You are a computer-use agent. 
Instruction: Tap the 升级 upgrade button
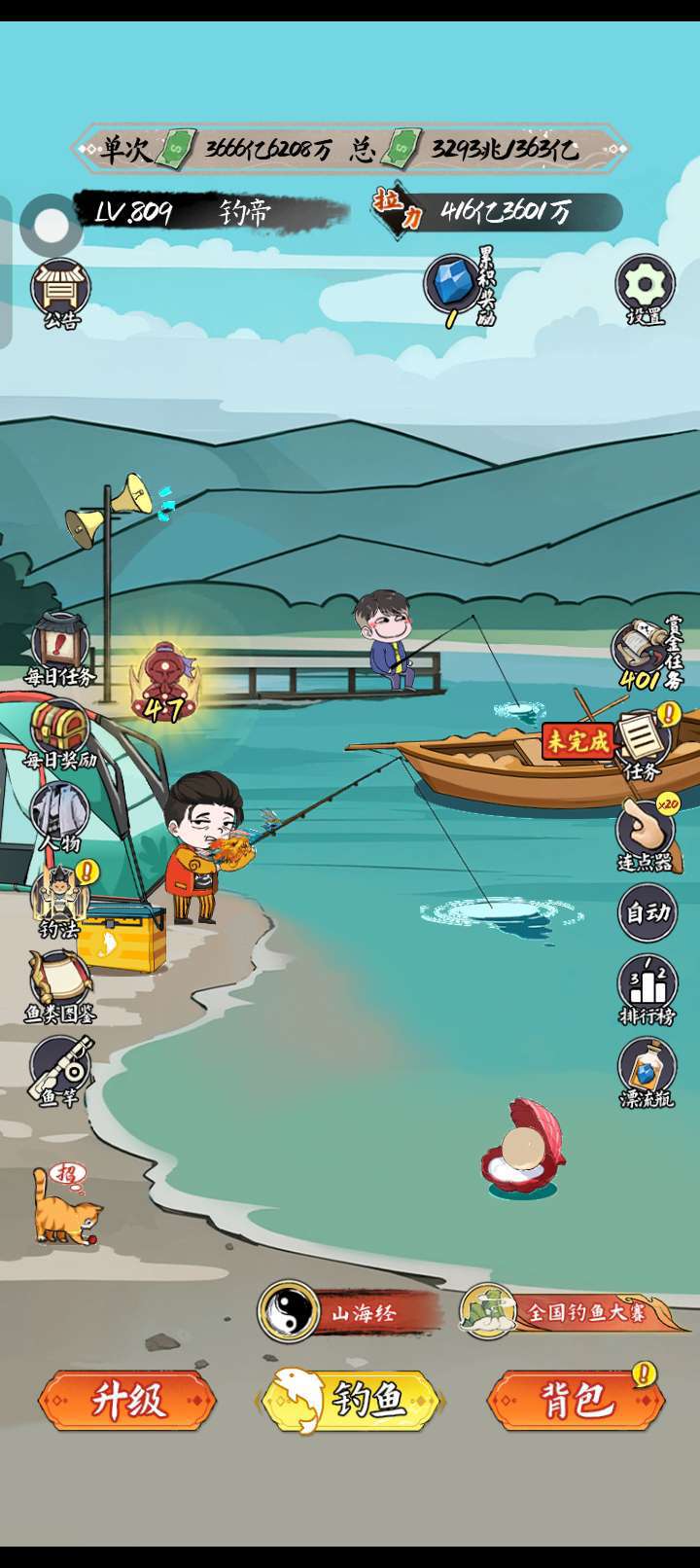coord(127,1400)
